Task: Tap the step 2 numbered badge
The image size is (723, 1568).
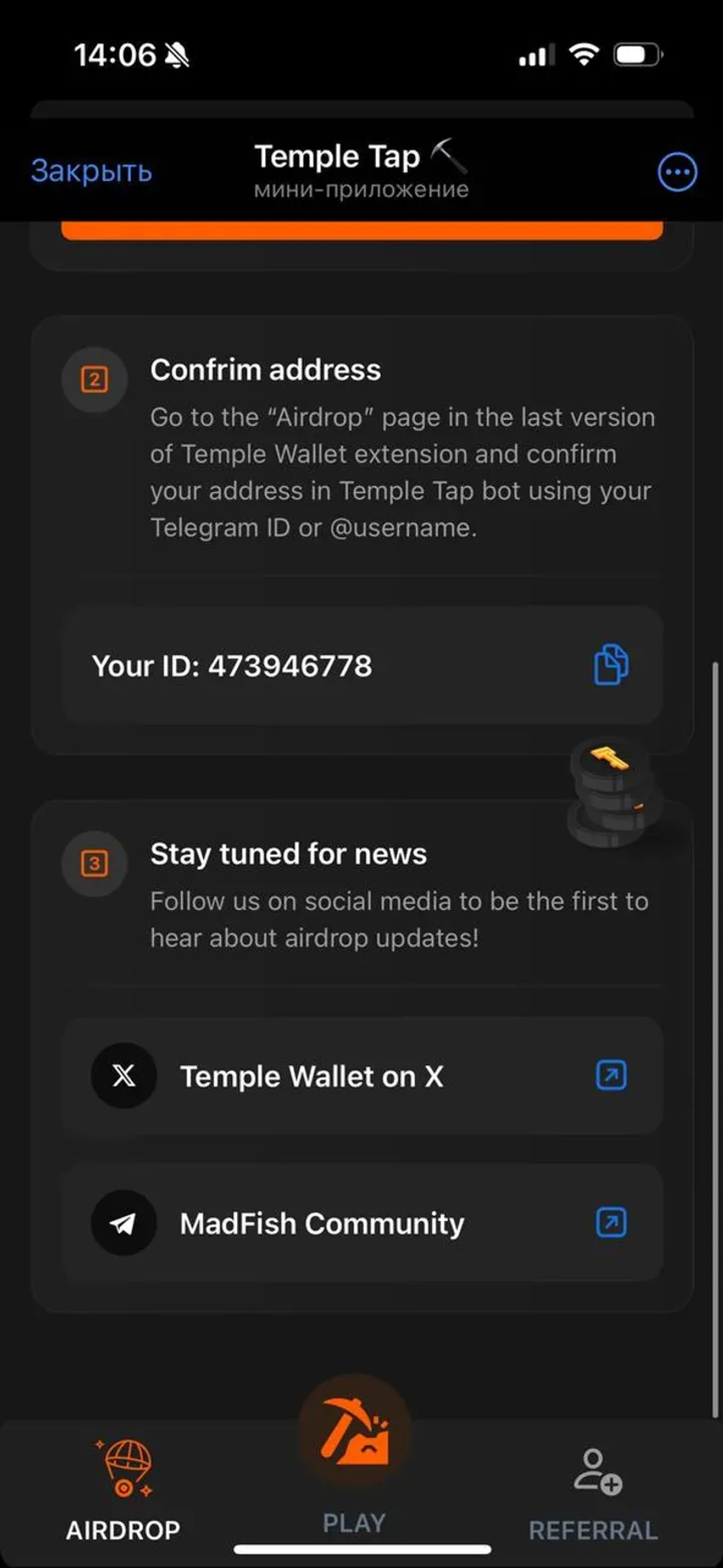Action: click(x=94, y=379)
